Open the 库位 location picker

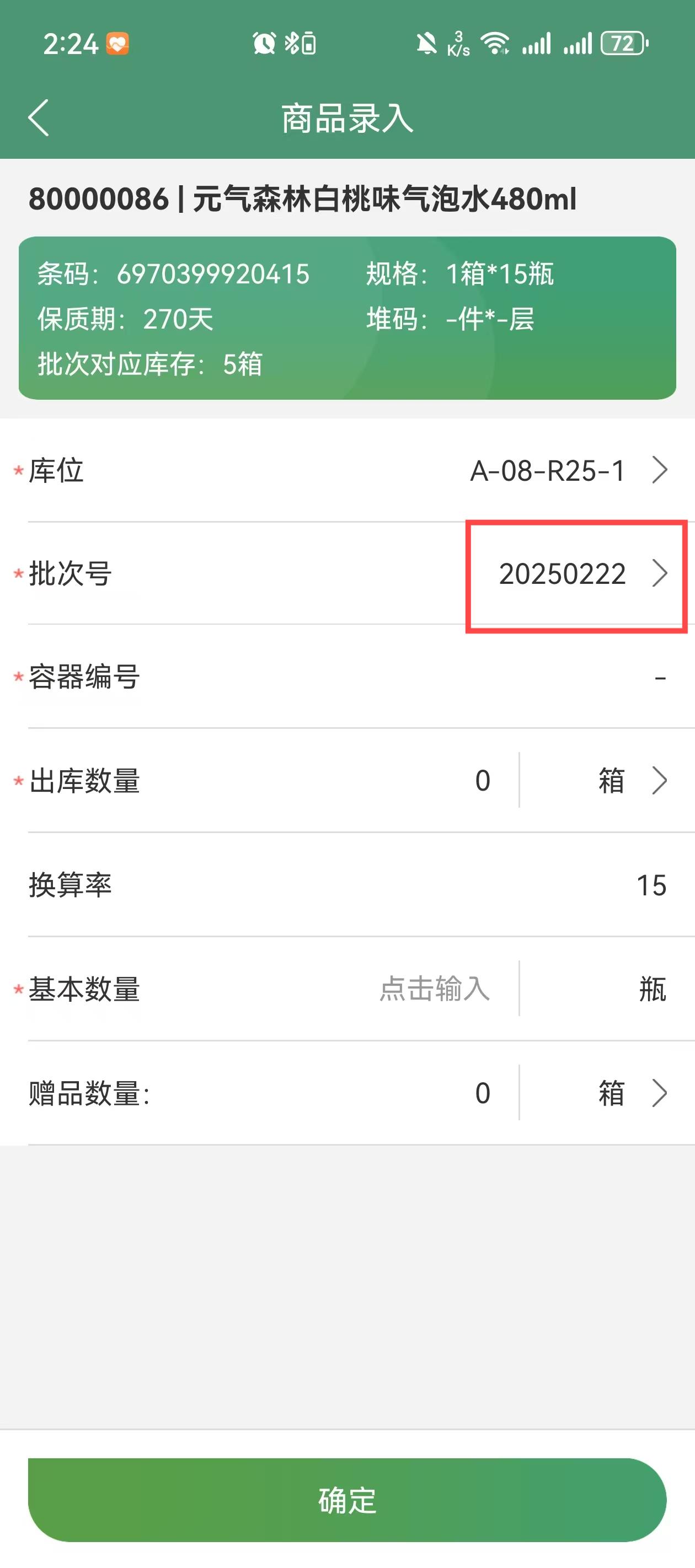347,470
